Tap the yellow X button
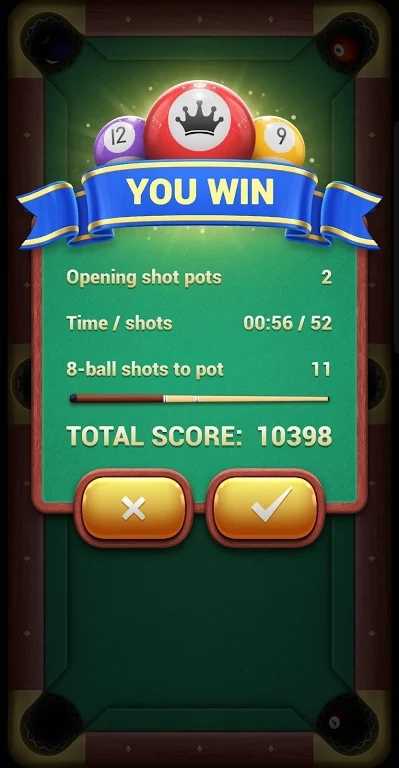This screenshot has height=768, width=399. [134, 508]
